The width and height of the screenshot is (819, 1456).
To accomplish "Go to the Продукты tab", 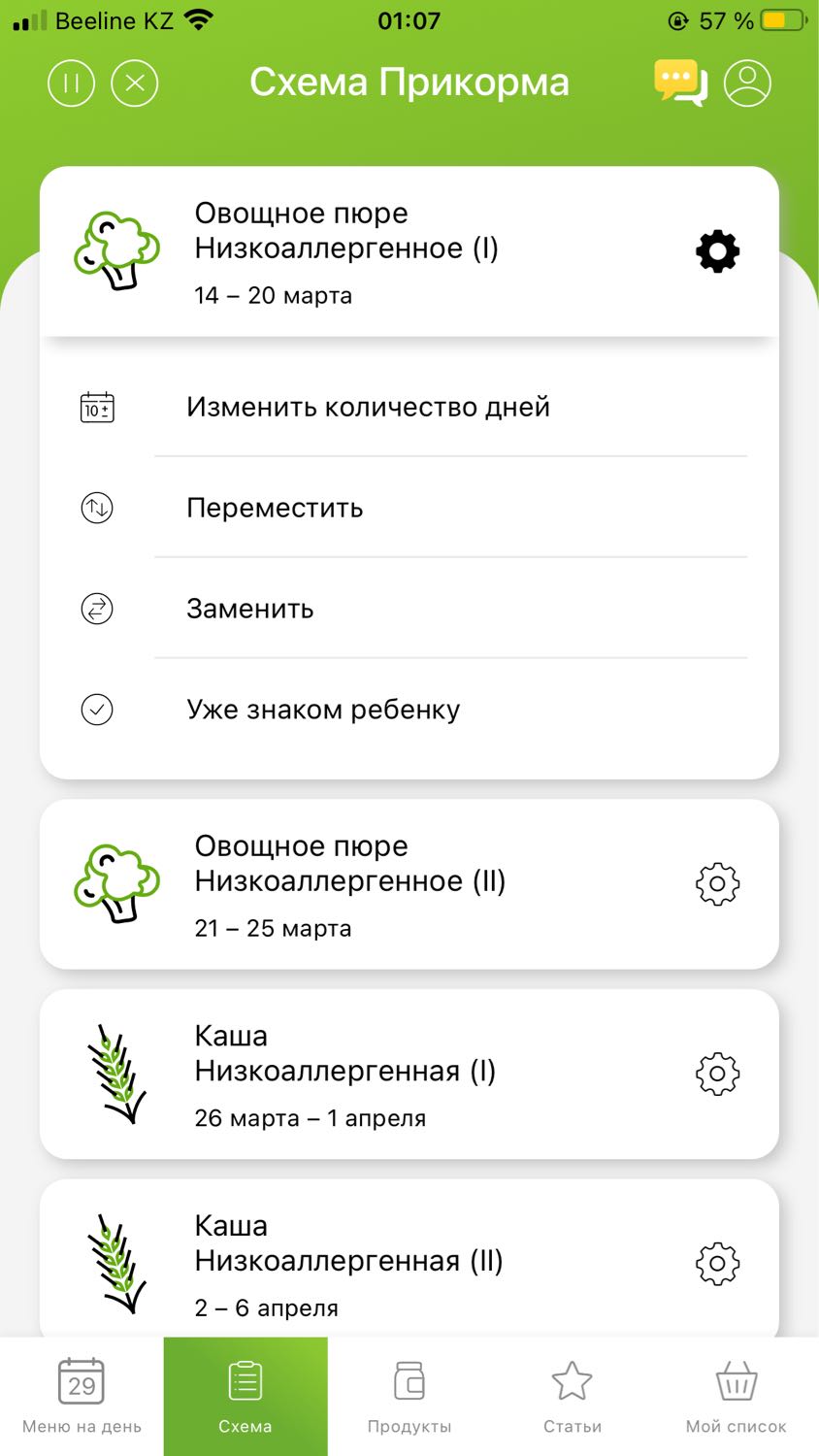I will point(409,1397).
